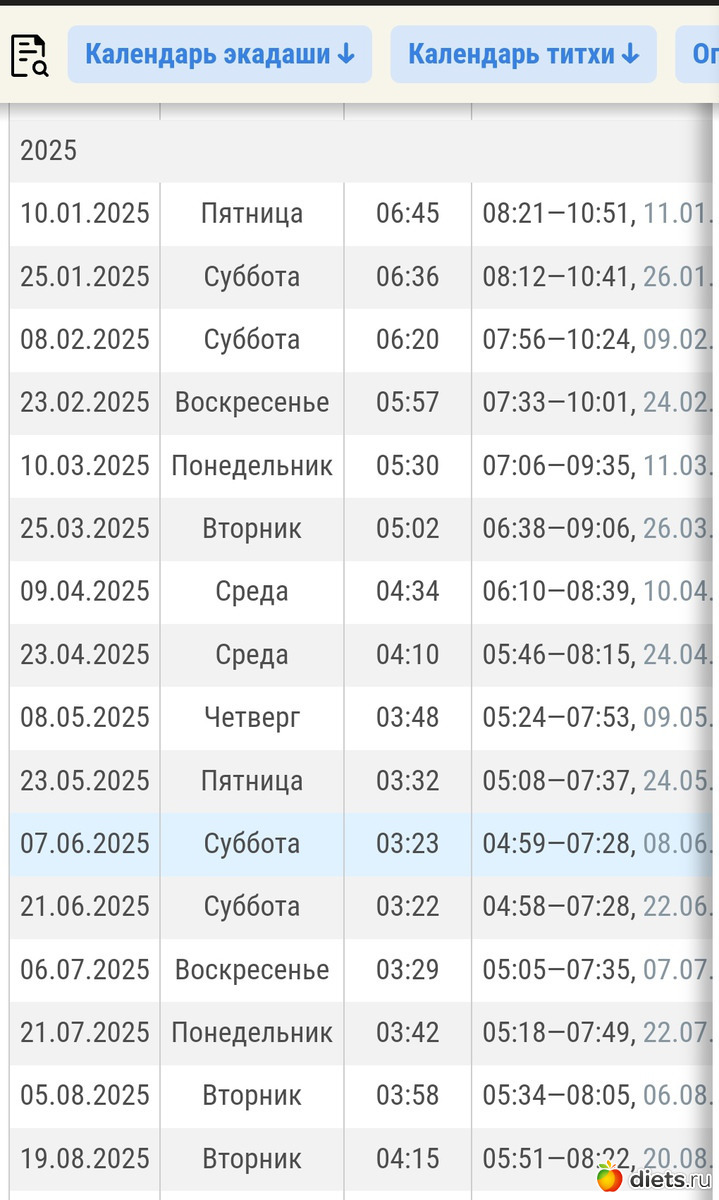719x1200 pixels.
Task: Open the page contents search icon
Action: click(x=29, y=55)
